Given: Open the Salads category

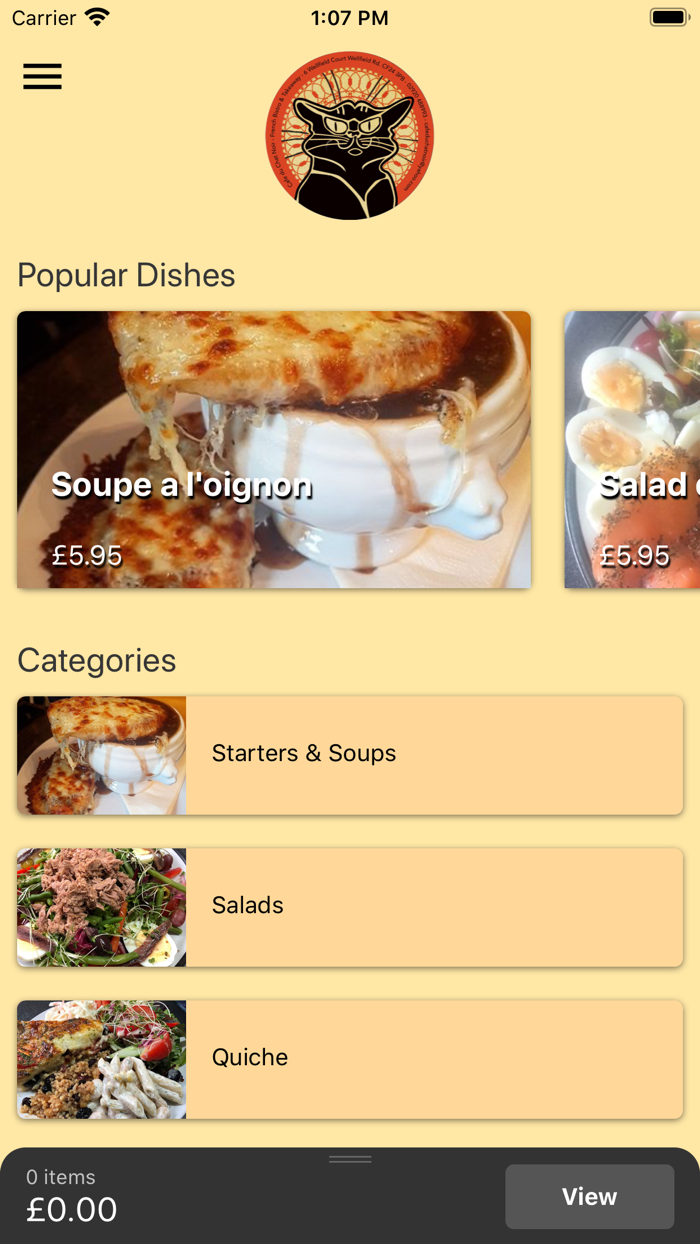Looking at the screenshot, I should point(350,907).
